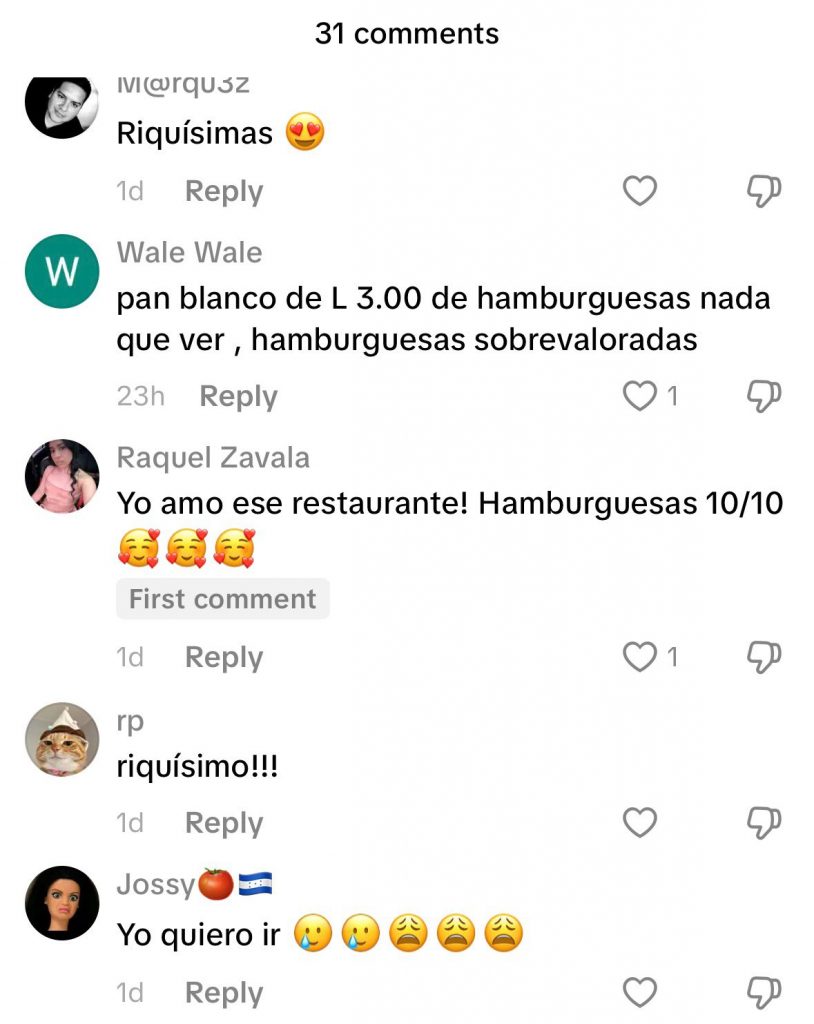Like rp's "riquísimo!!!" comment

640,823
